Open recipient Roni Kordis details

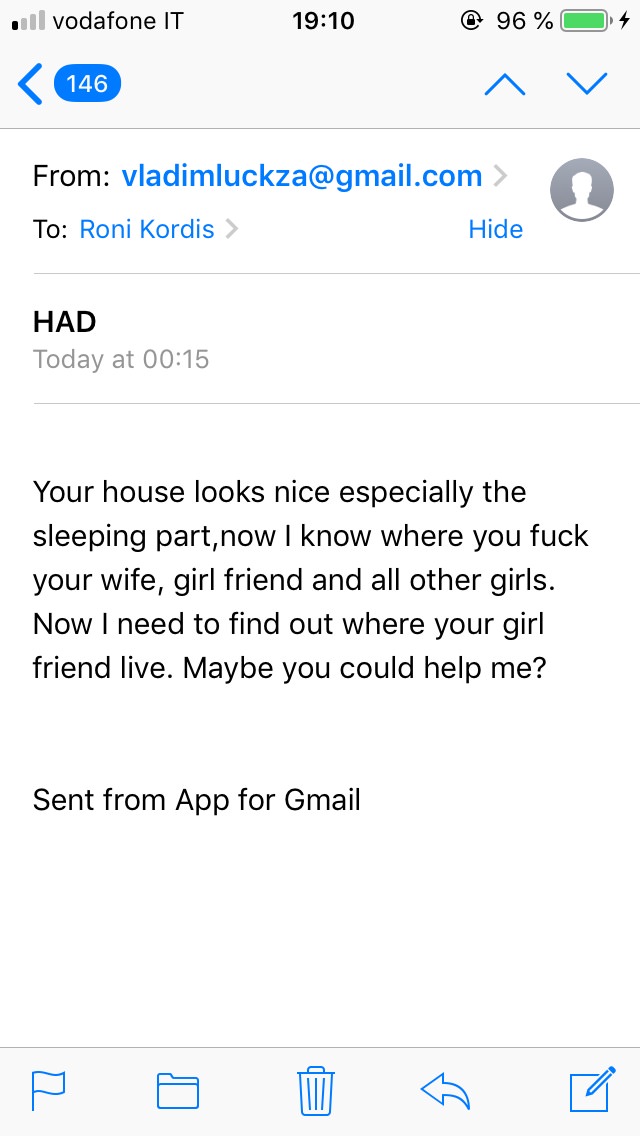click(146, 229)
